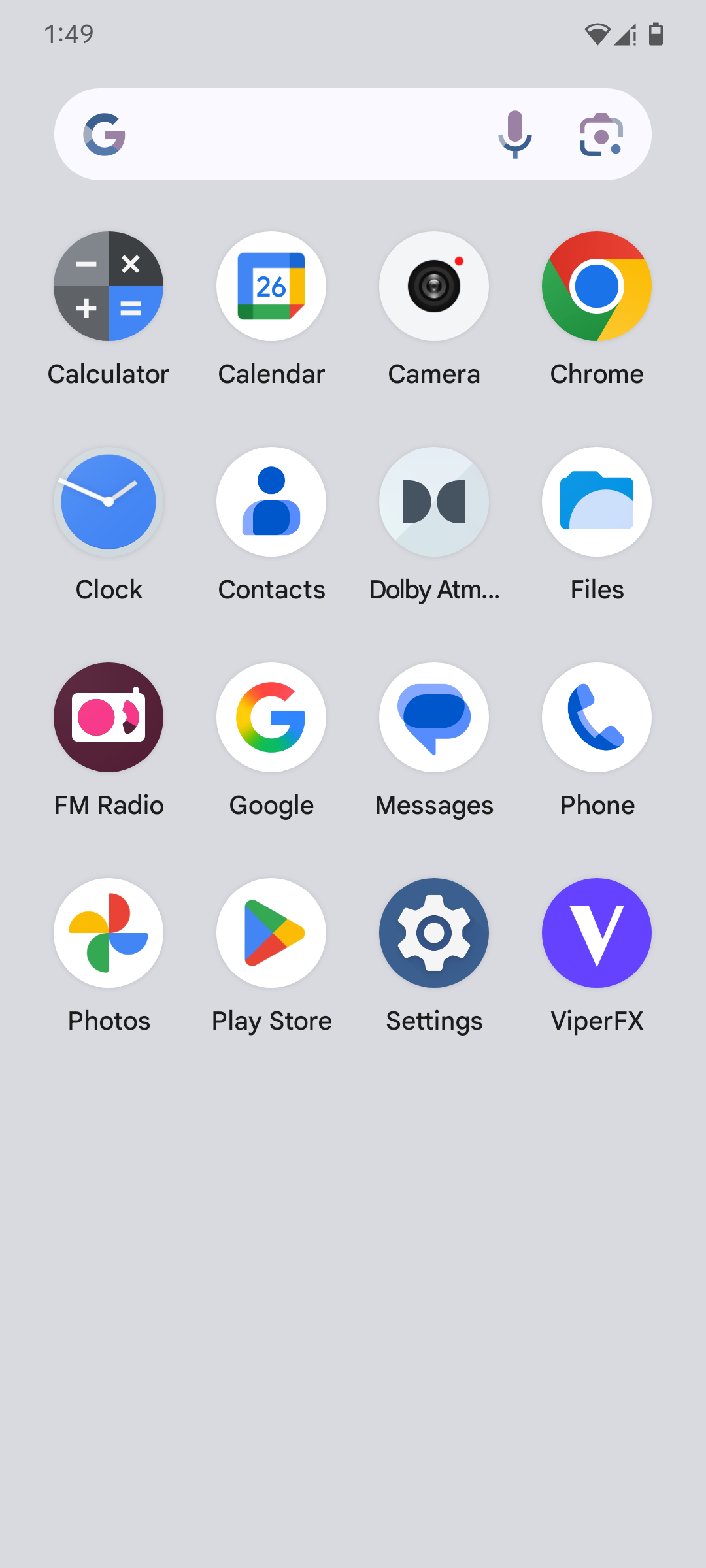Start voice search with the microphone
706x1568 pixels.
[x=515, y=135]
